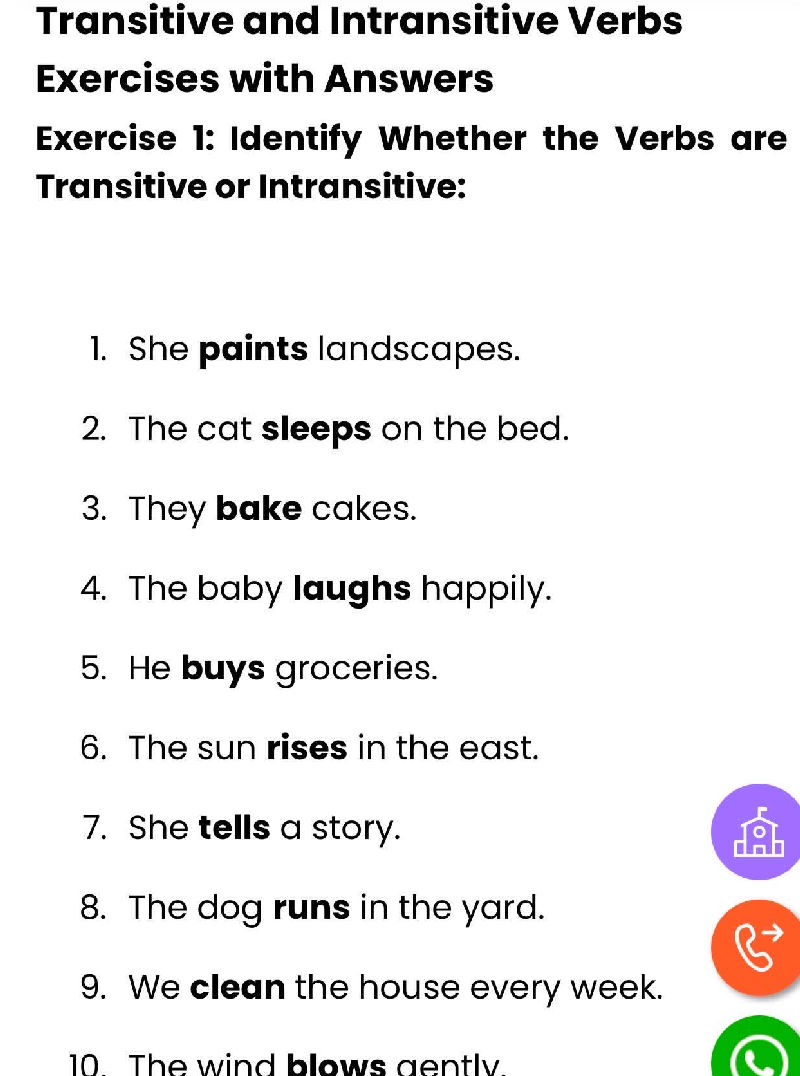The image size is (800, 1076).
Task: Tap the orange phone call button
Action: (758, 946)
